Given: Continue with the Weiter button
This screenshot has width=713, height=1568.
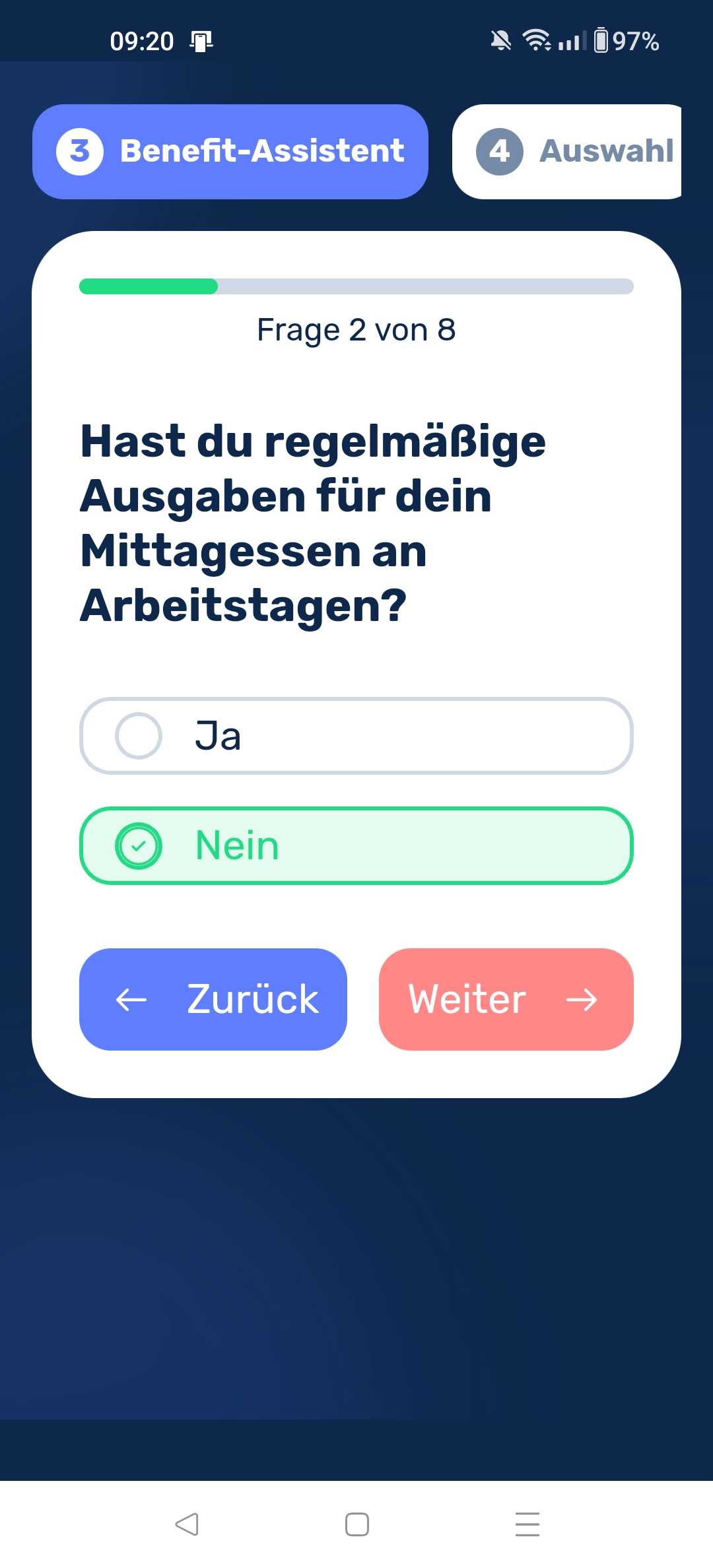Looking at the screenshot, I should pos(506,999).
